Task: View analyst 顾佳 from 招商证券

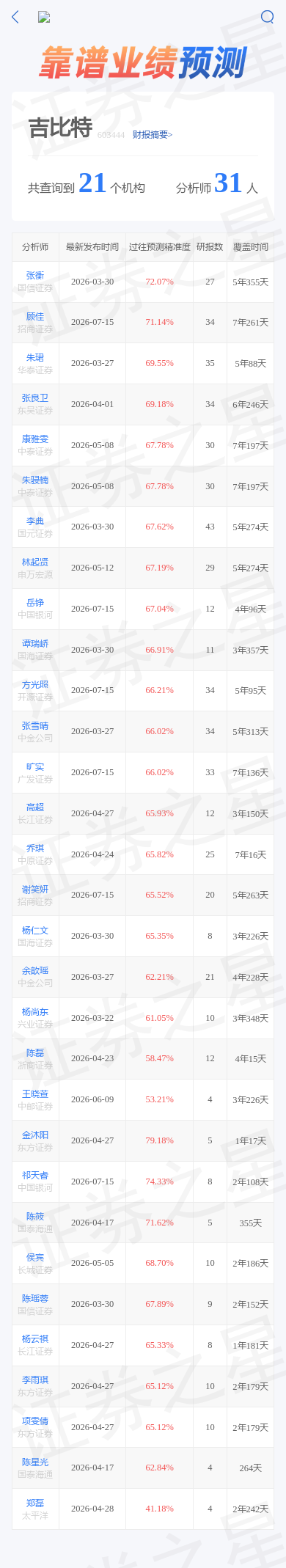Action: tap(35, 317)
